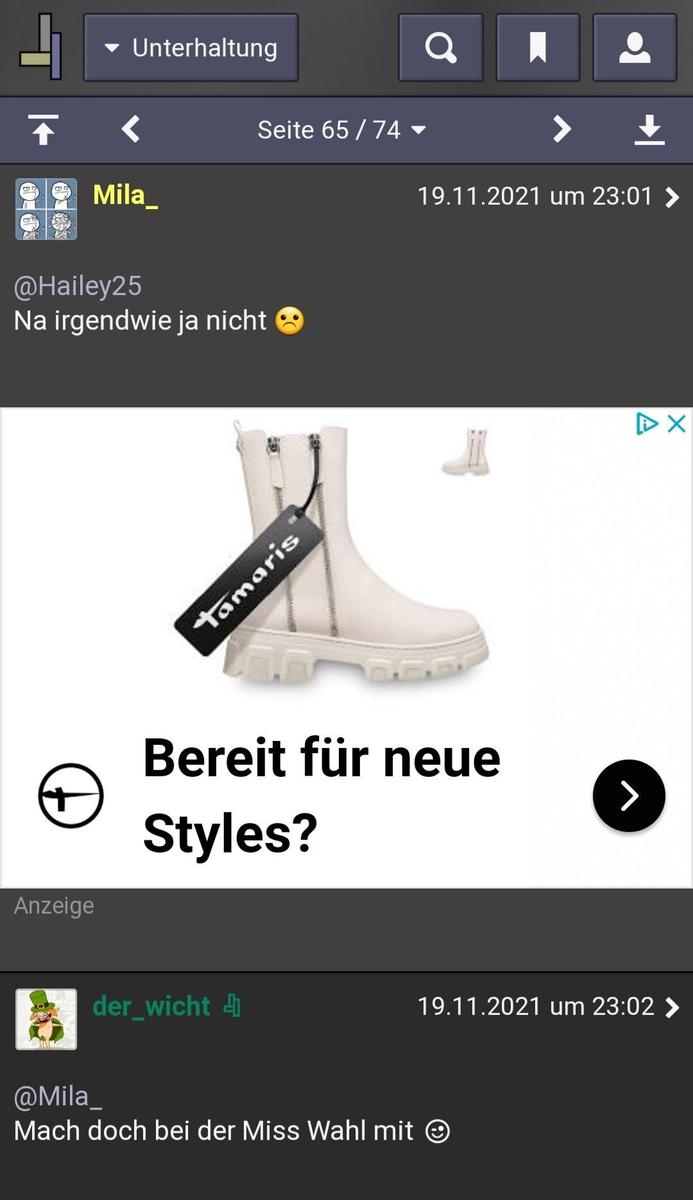Open the user profile button
The width and height of the screenshot is (693, 1200).
[x=634, y=47]
